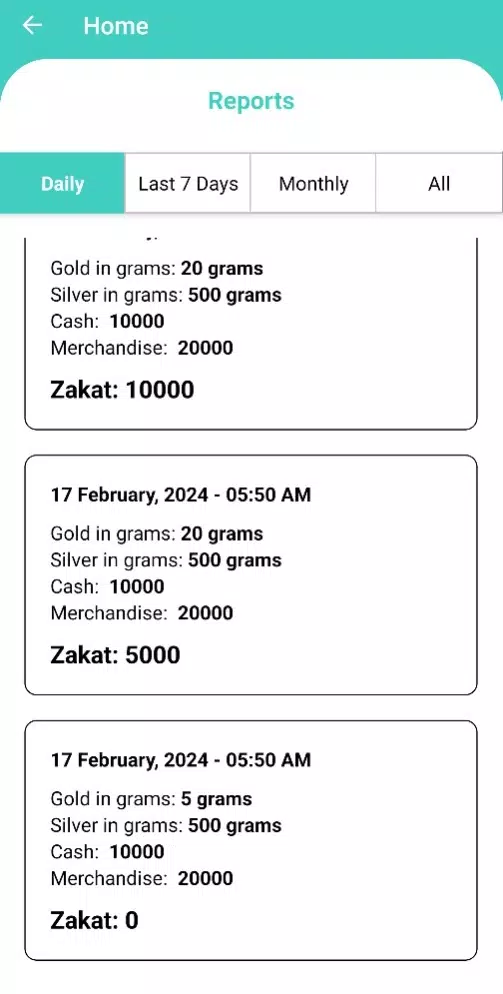The image size is (503, 994).
Task: Switch to the Last 7 Days tab
Action: (x=188, y=184)
